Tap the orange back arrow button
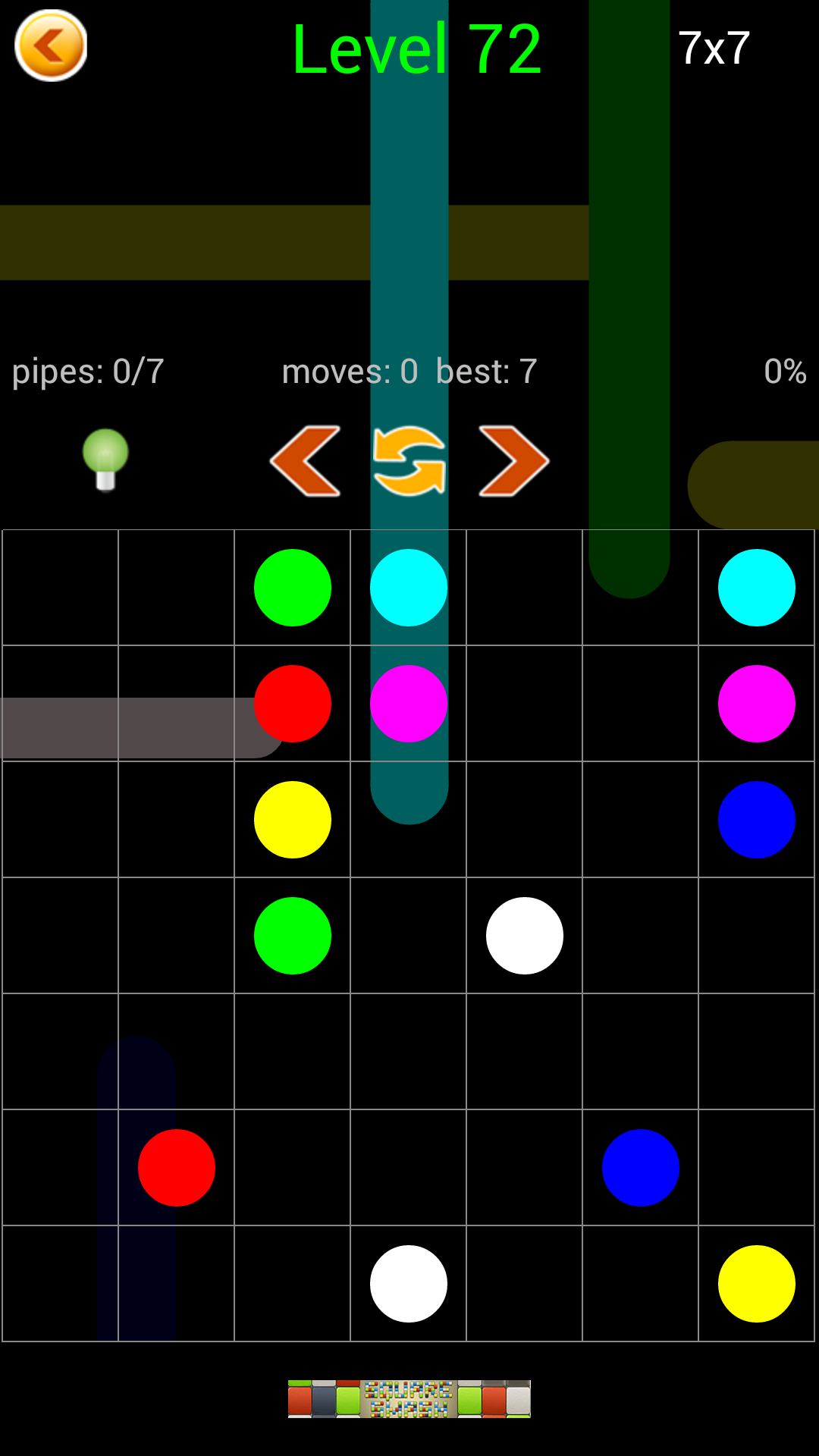 point(51,46)
